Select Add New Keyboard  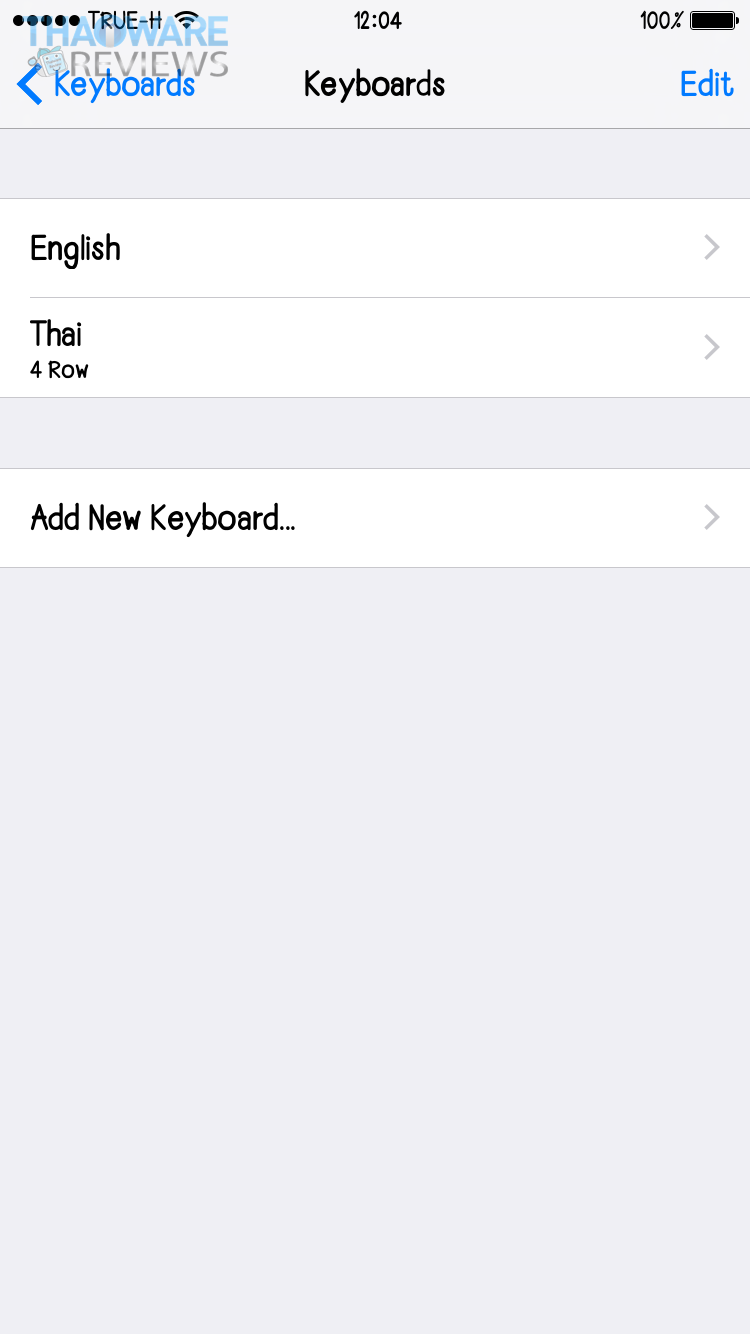click(375, 518)
